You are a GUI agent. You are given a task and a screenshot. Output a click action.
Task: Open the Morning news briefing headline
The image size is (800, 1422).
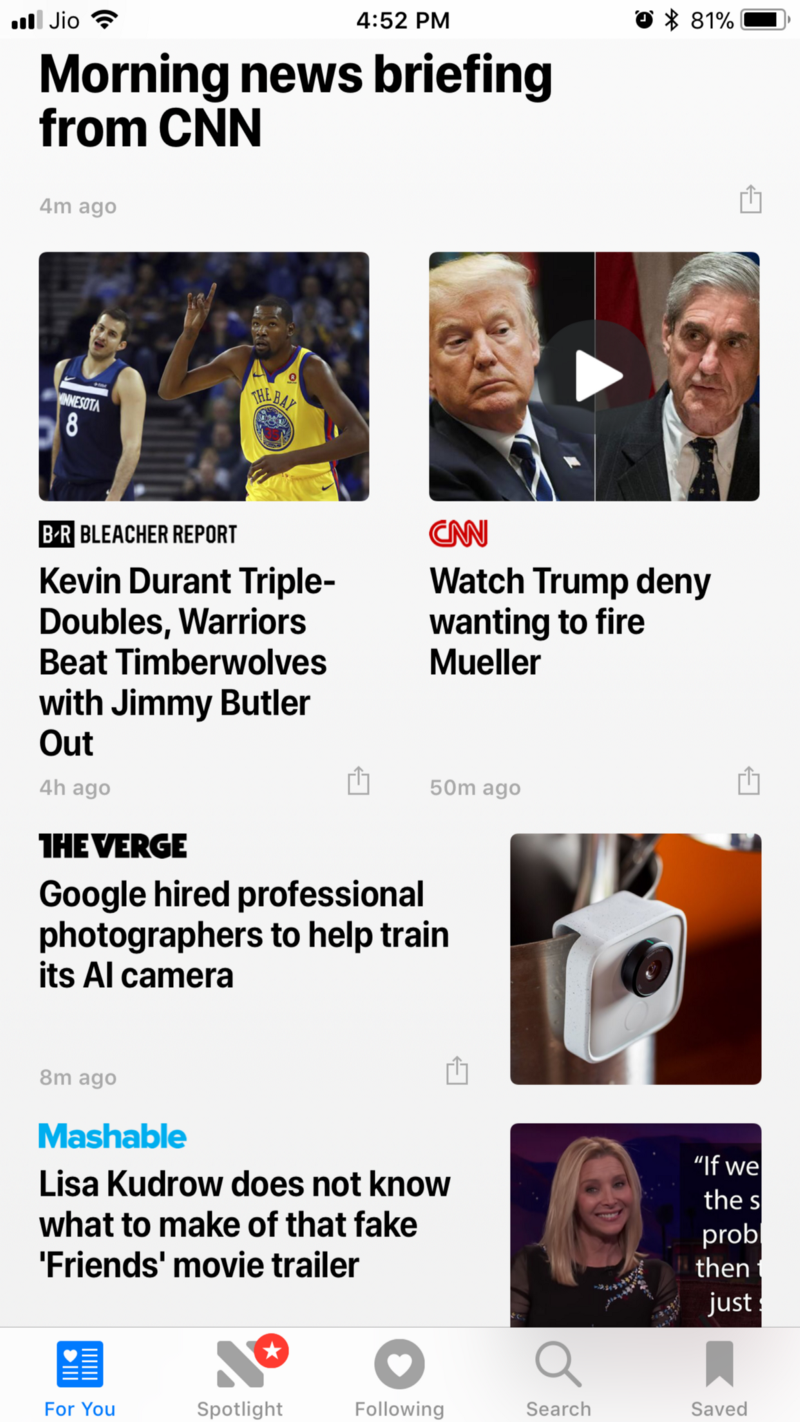pyautogui.click(x=295, y=101)
